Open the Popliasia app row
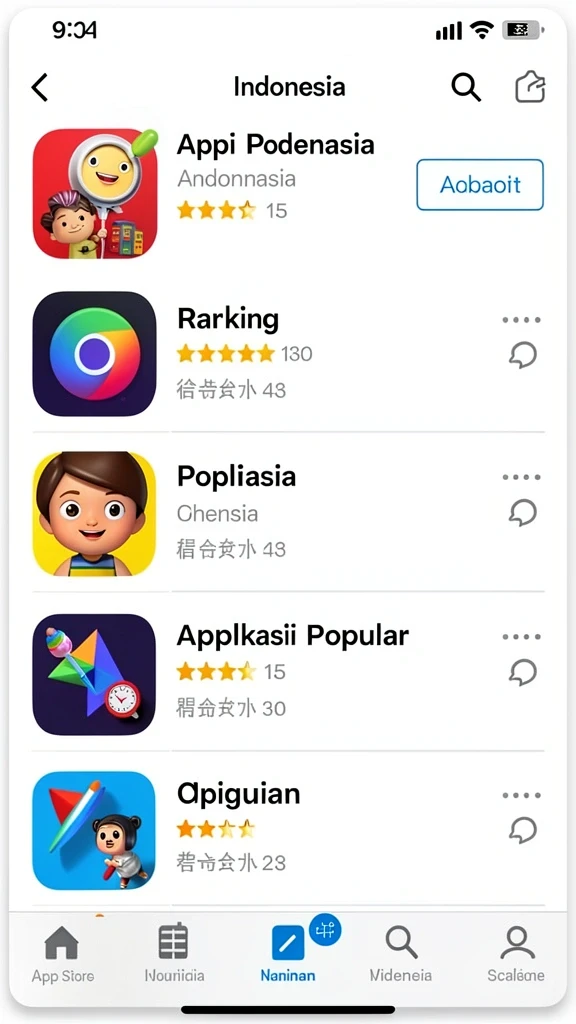The image size is (576, 1024). 288,513
